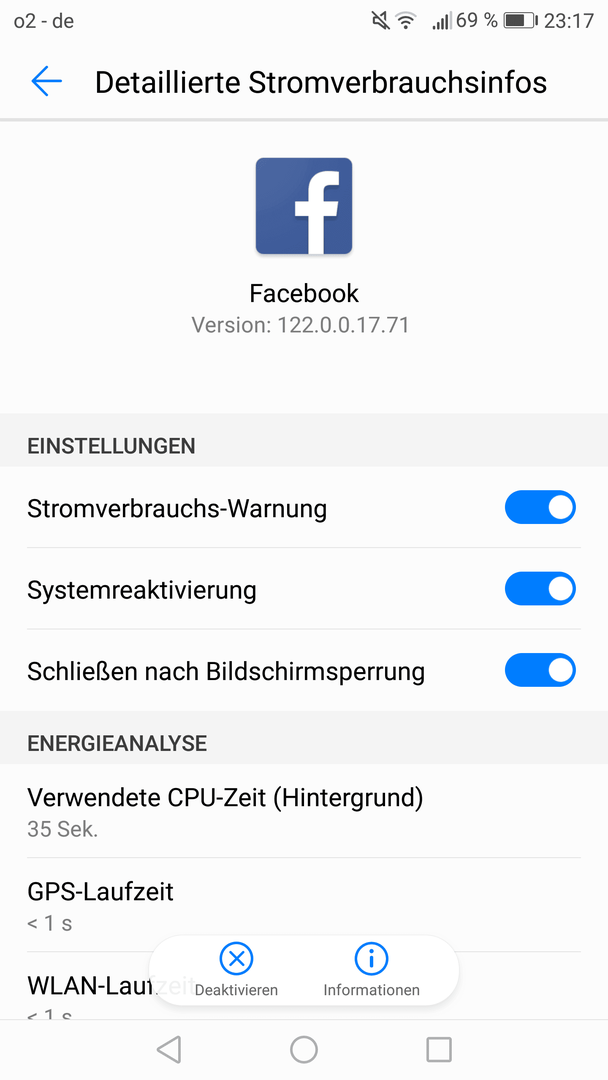This screenshot has width=608, height=1080.
Task: Toggle the Stromverbrauchs-Warnung switch
Action: coord(541,508)
